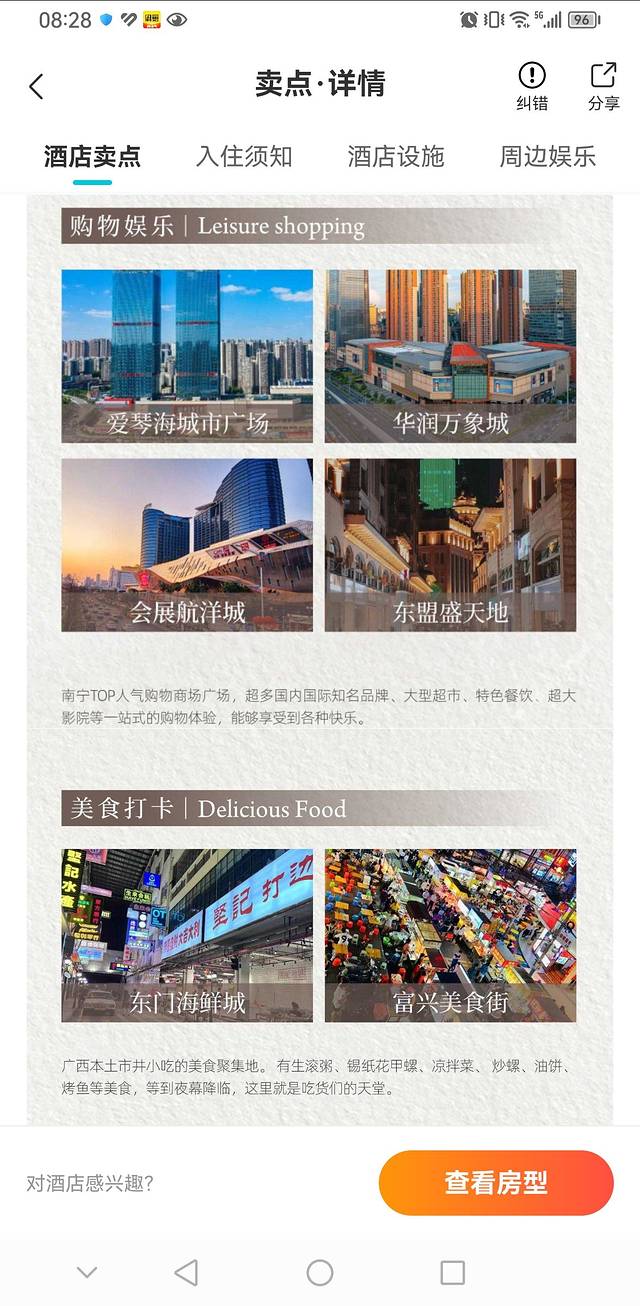Screen dimensions: 640x1306
Task: Go back using the header arrow
Action: [37, 87]
